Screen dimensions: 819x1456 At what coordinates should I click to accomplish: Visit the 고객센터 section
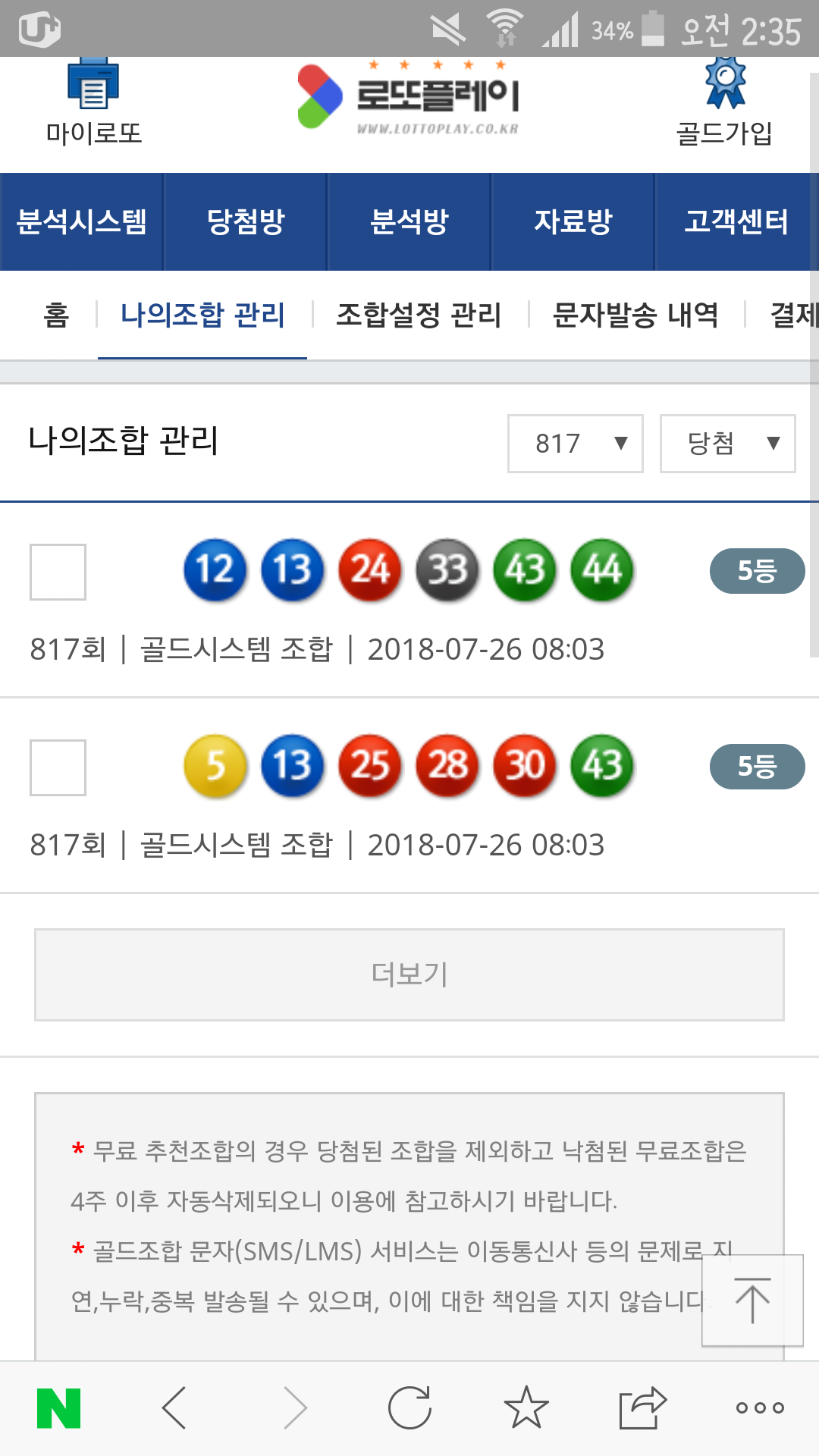point(736,221)
